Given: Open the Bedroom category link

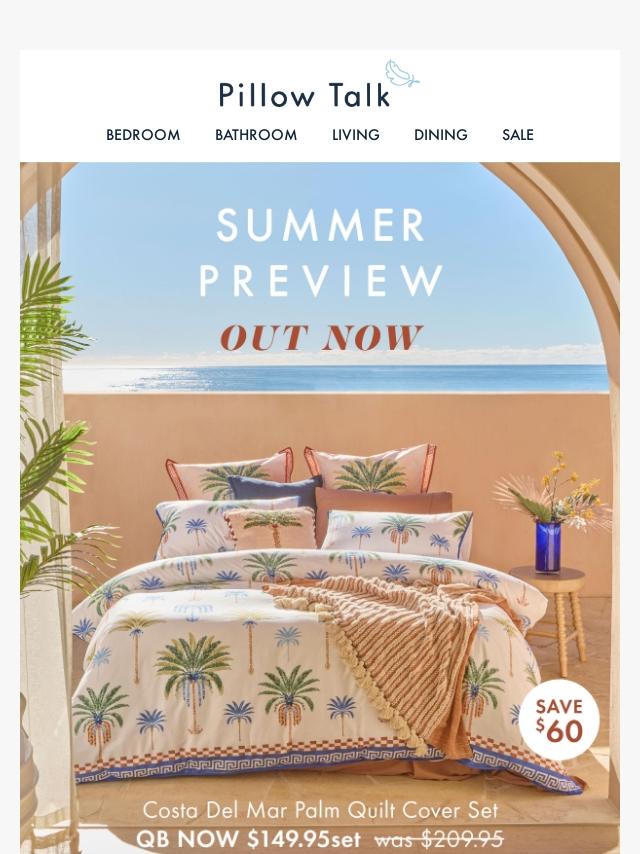Looking at the screenshot, I should 143,135.
